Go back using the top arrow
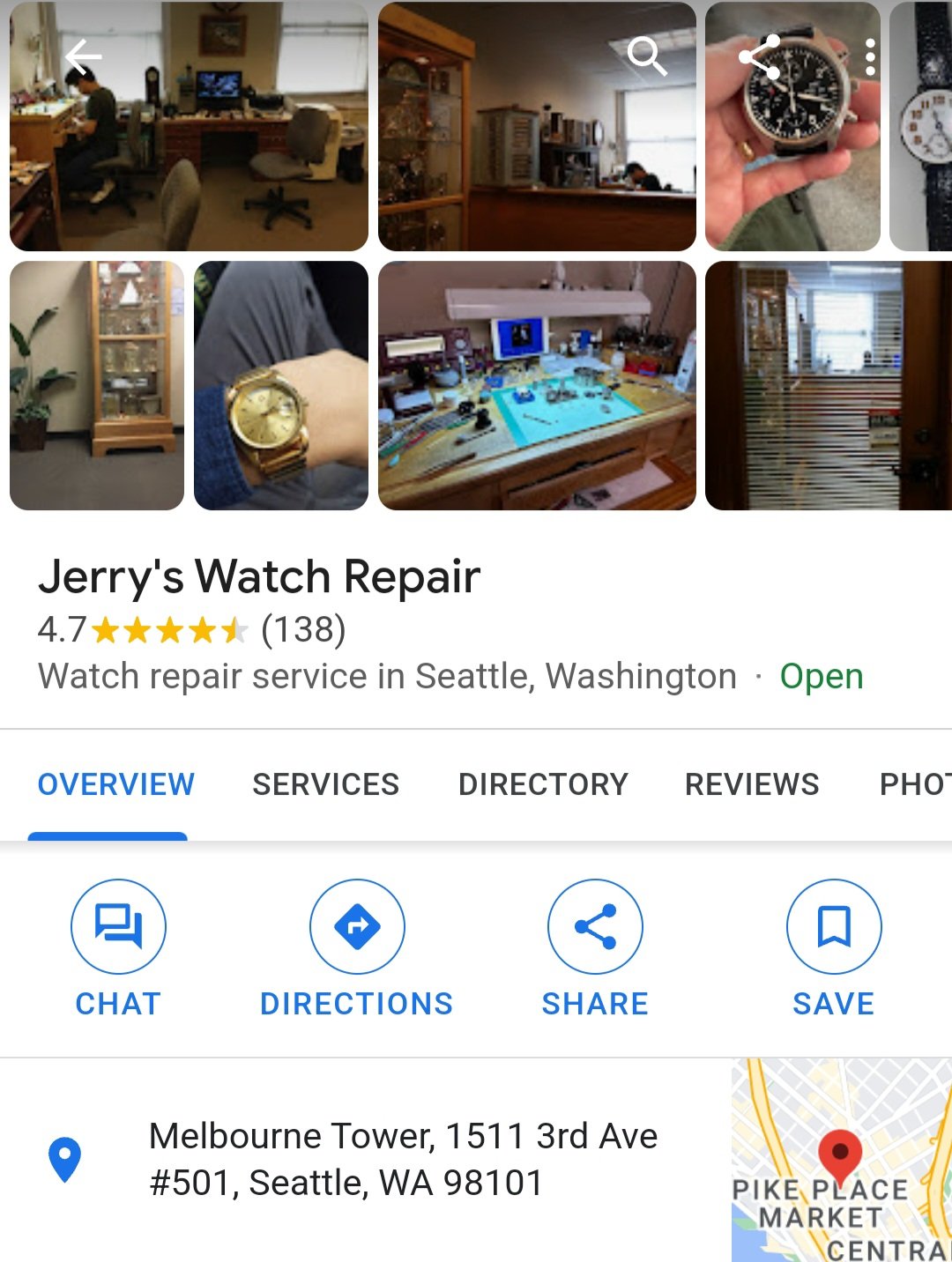Viewport: 952px width, 1262px height. click(84, 58)
